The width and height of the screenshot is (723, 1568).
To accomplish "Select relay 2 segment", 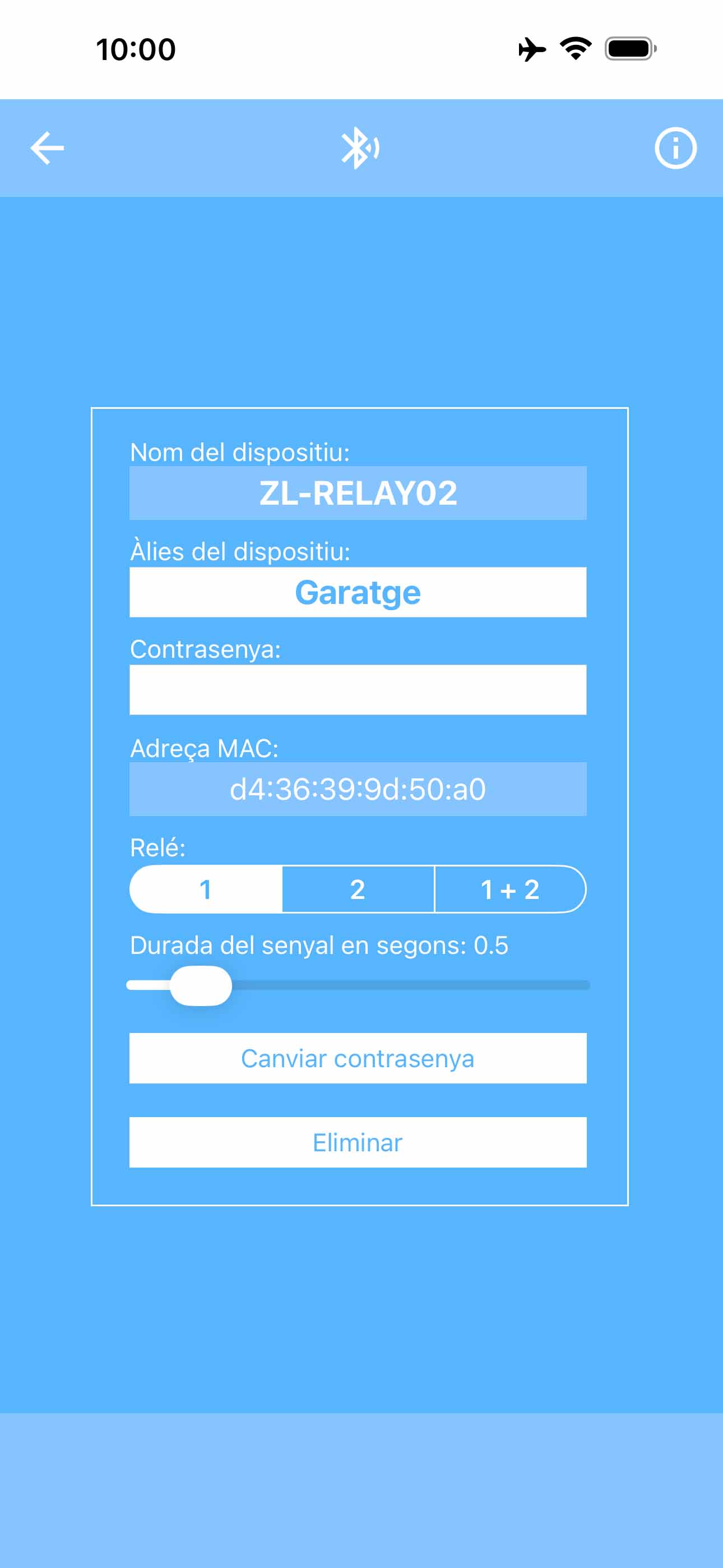I will pyautogui.click(x=358, y=889).
